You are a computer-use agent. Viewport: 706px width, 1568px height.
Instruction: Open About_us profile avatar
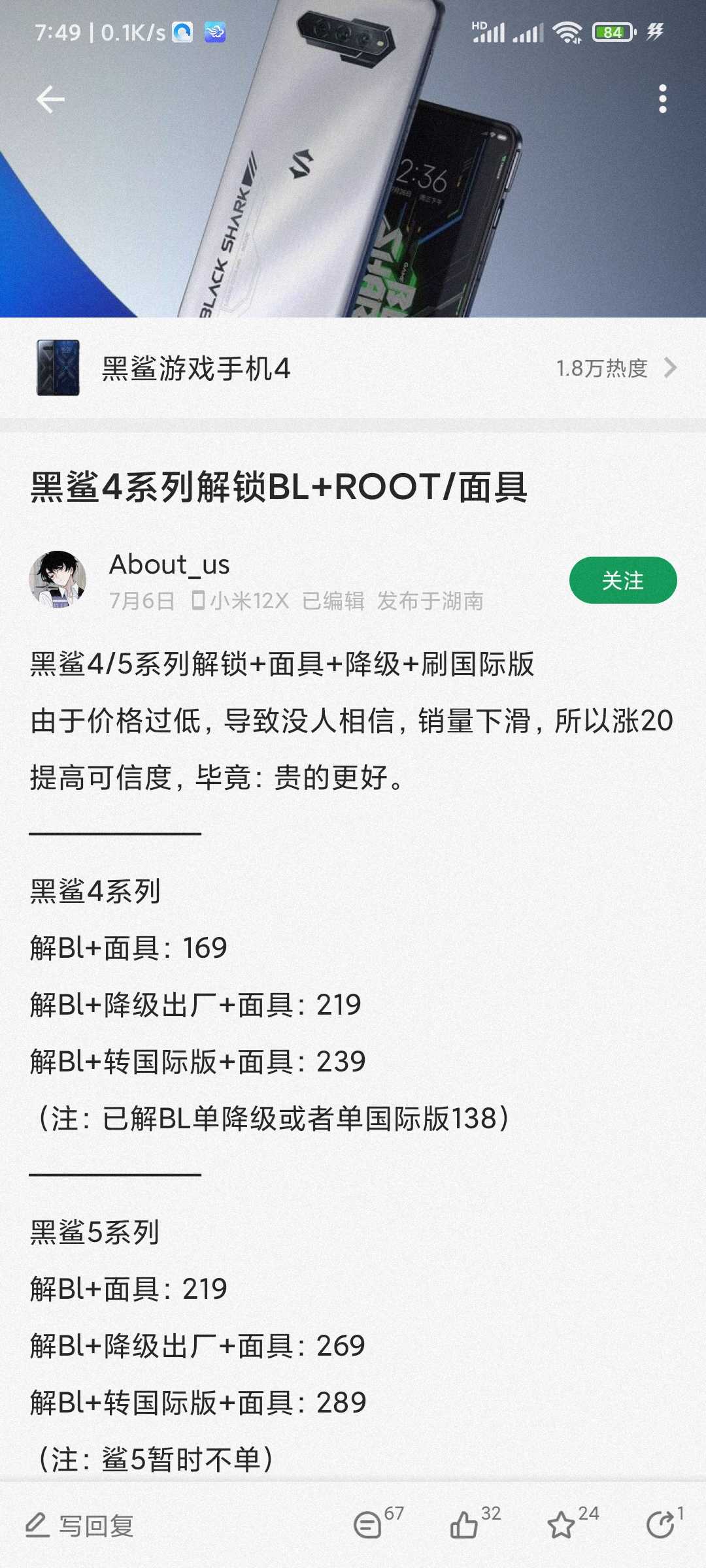(58, 580)
